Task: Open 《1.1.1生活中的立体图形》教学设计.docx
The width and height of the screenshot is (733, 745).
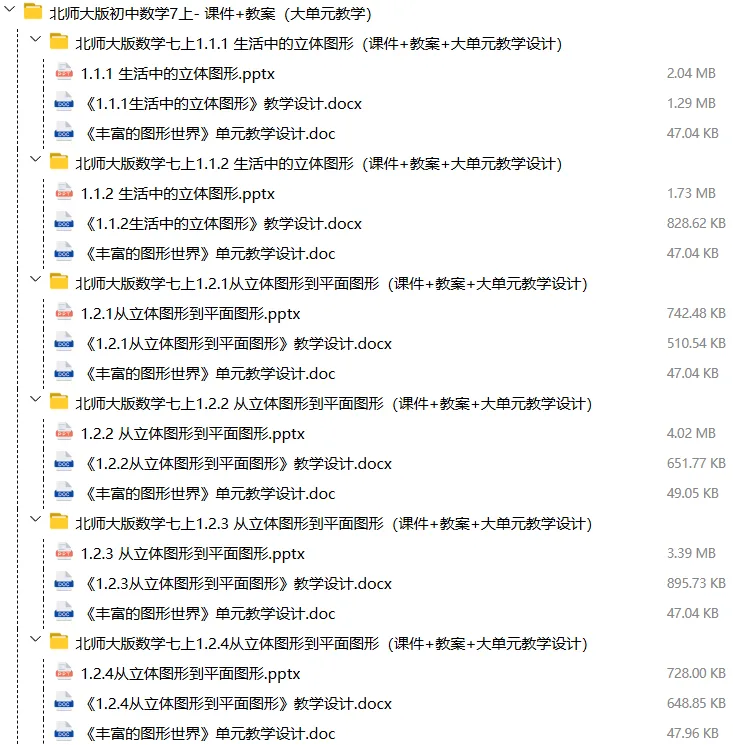Action: pyautogui.click(x=223, y=104)
